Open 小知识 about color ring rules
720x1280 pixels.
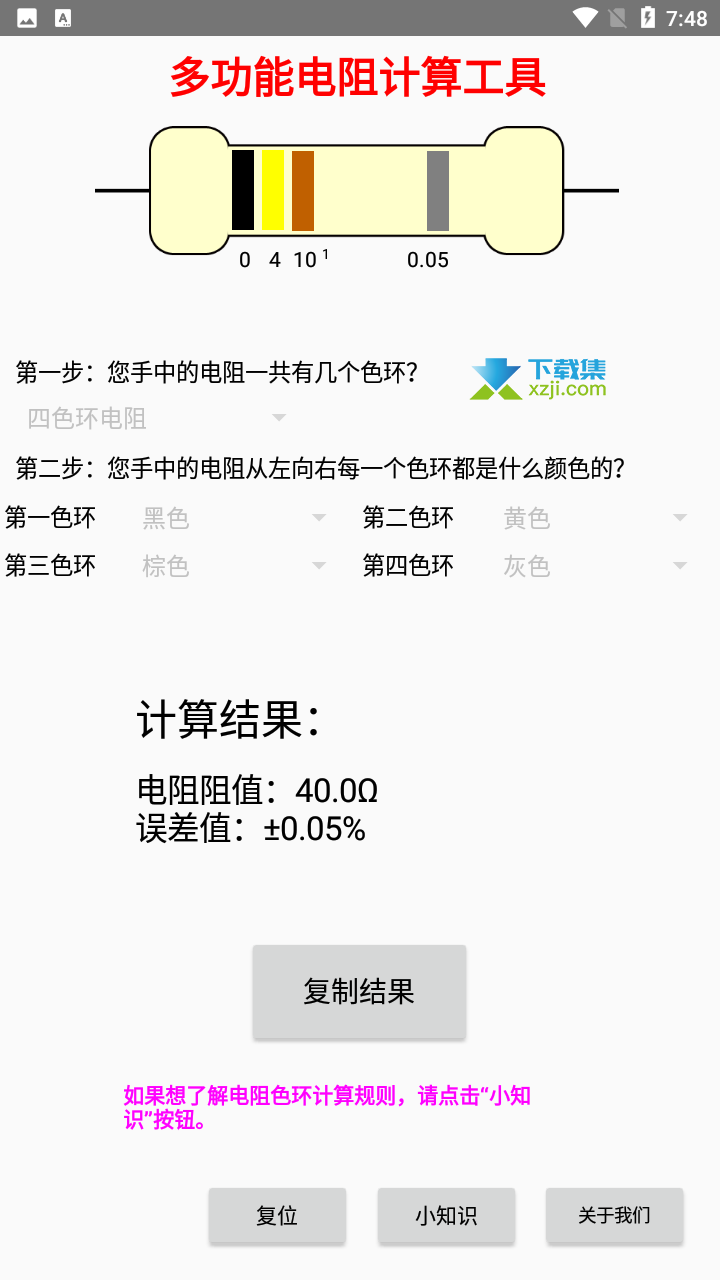coord(446,1215)
